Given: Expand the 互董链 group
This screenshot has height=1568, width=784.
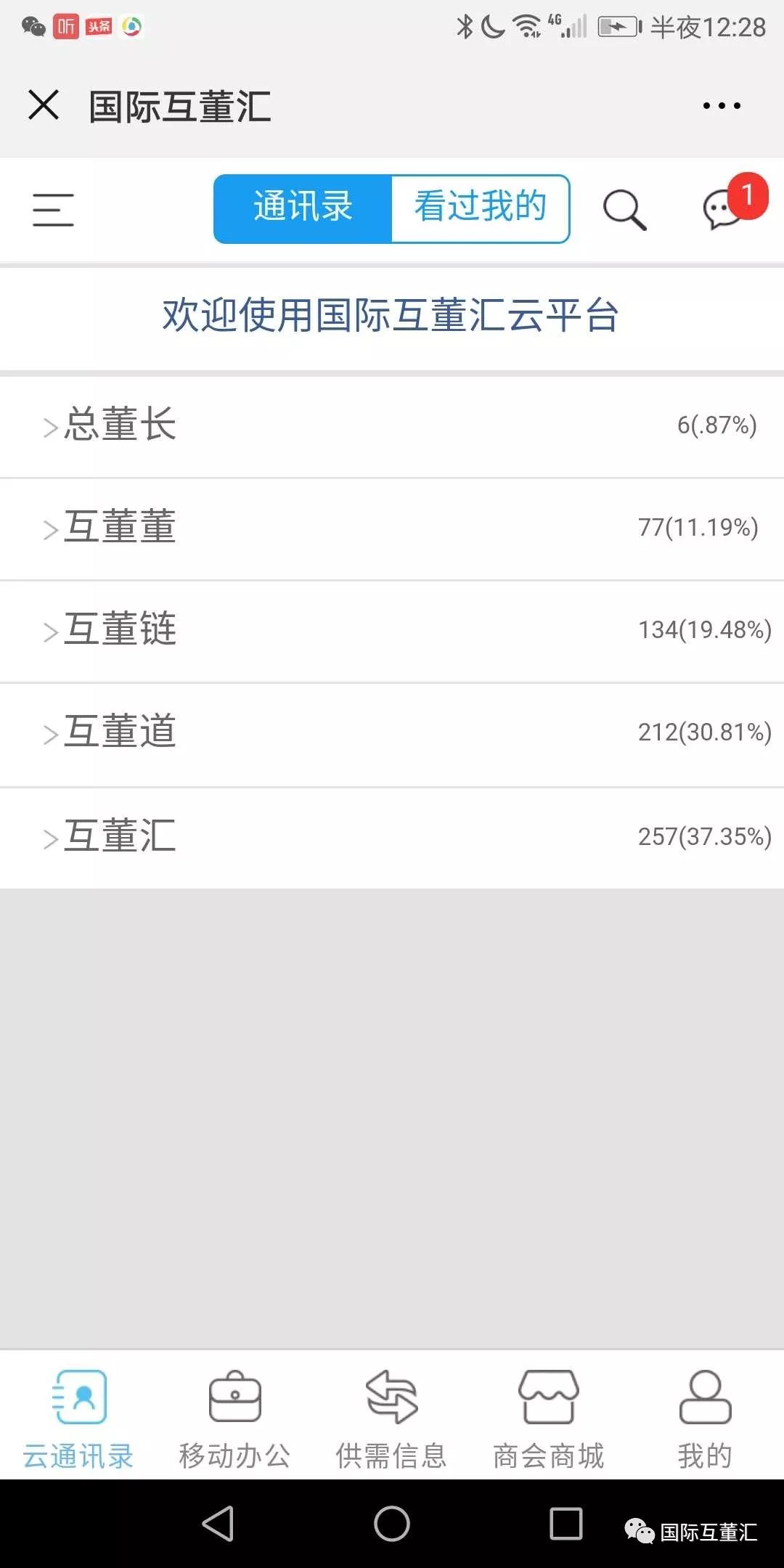Looking at the screenshot, I should [392, 631].
